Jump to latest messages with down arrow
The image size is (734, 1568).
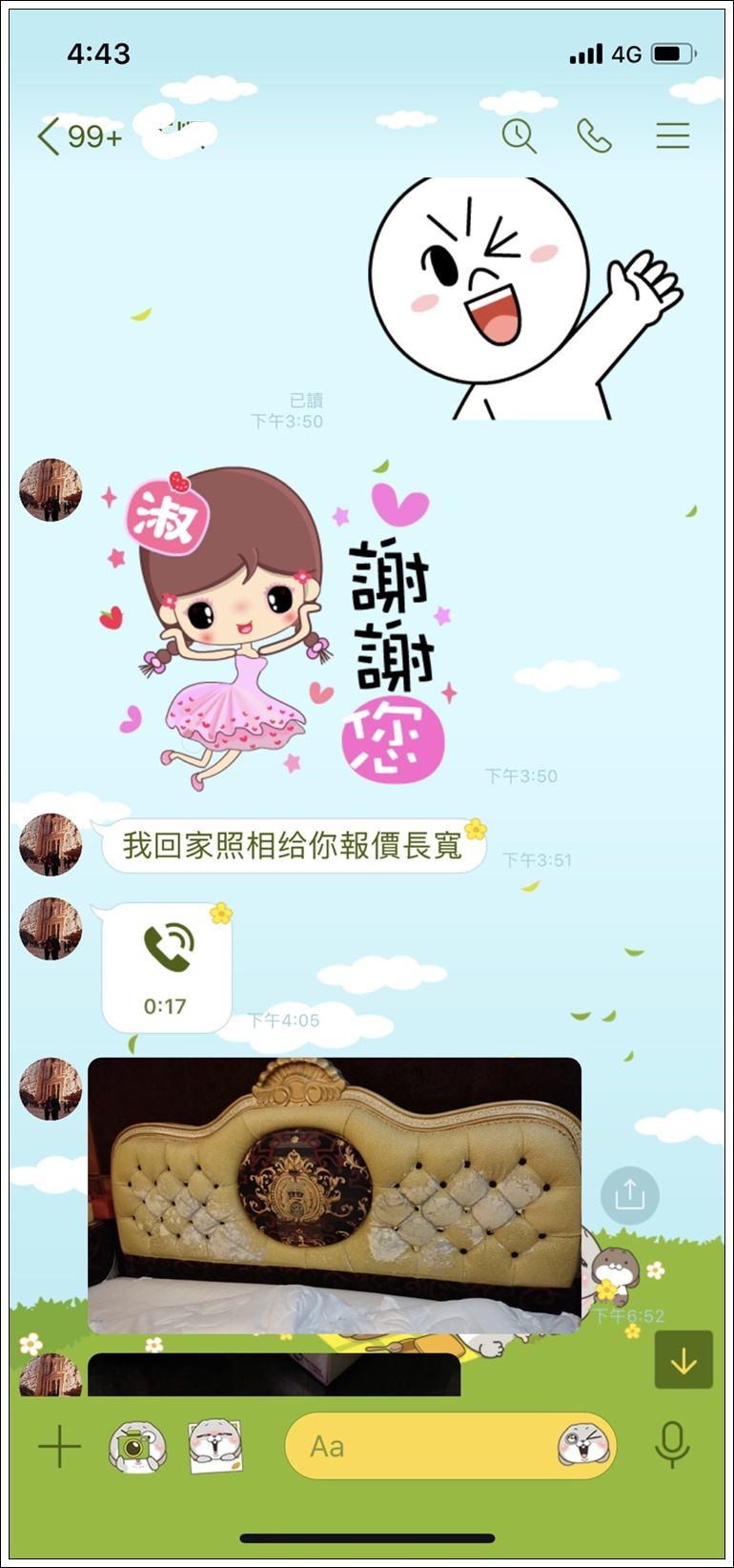click(683, 1359)
